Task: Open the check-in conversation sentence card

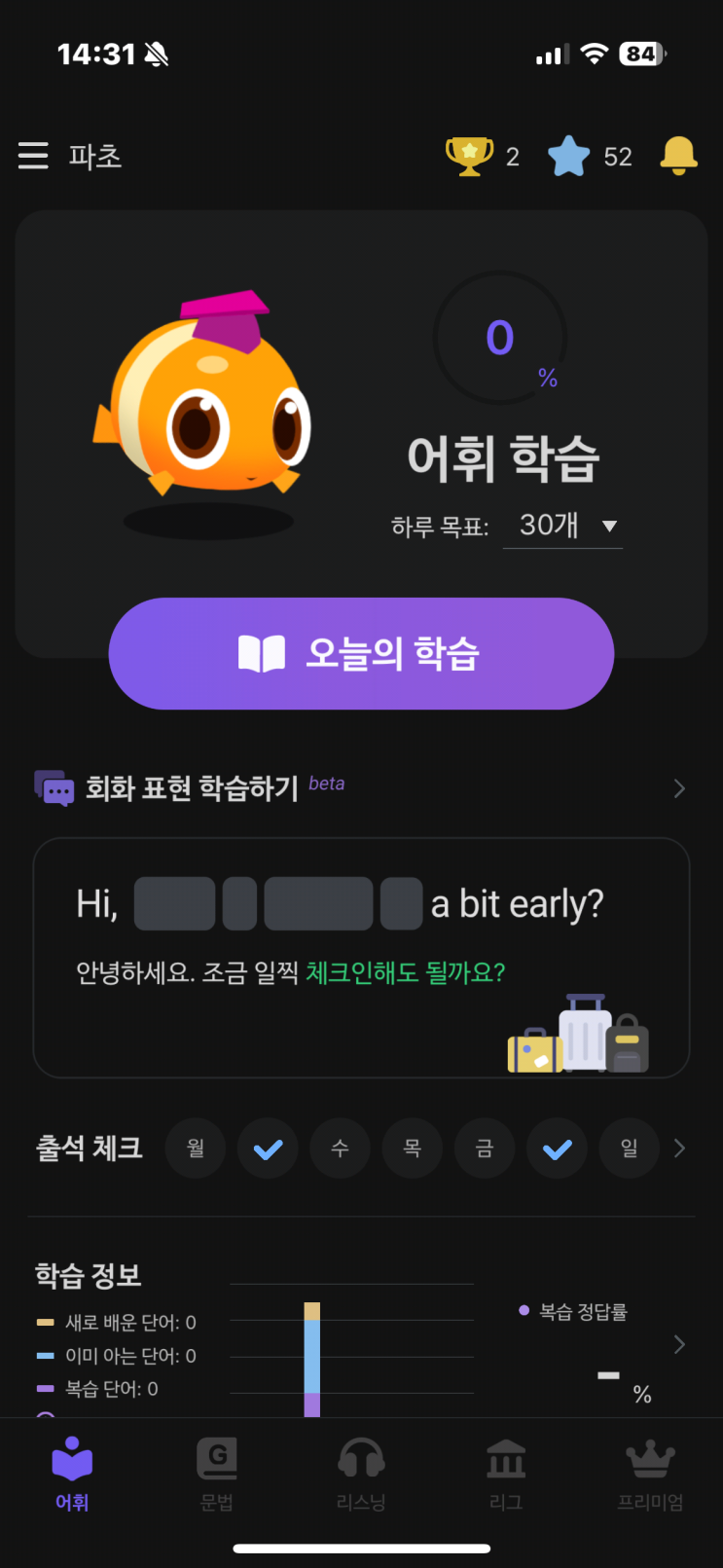Action: click(x=361, y=957)
